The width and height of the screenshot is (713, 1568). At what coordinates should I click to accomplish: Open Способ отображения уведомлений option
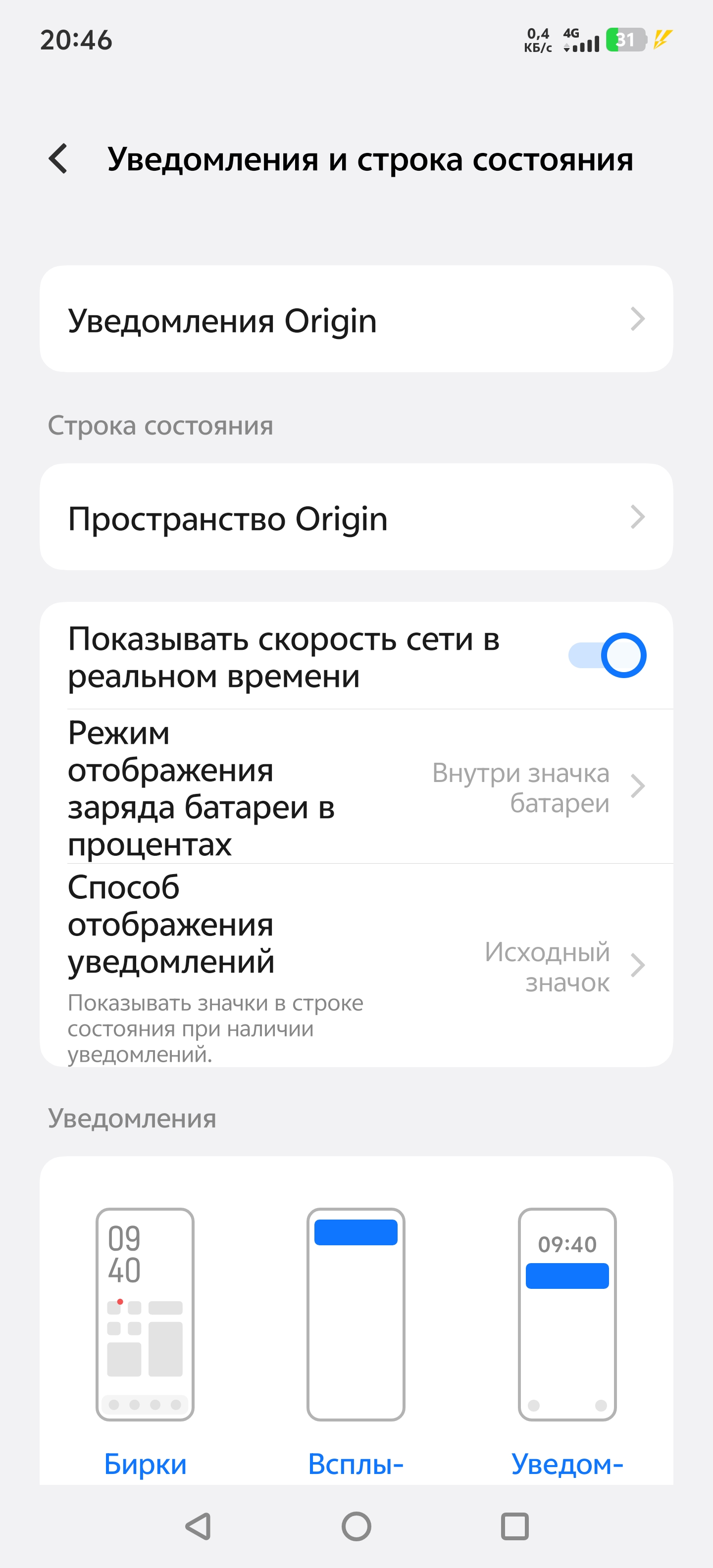[356, 965]
